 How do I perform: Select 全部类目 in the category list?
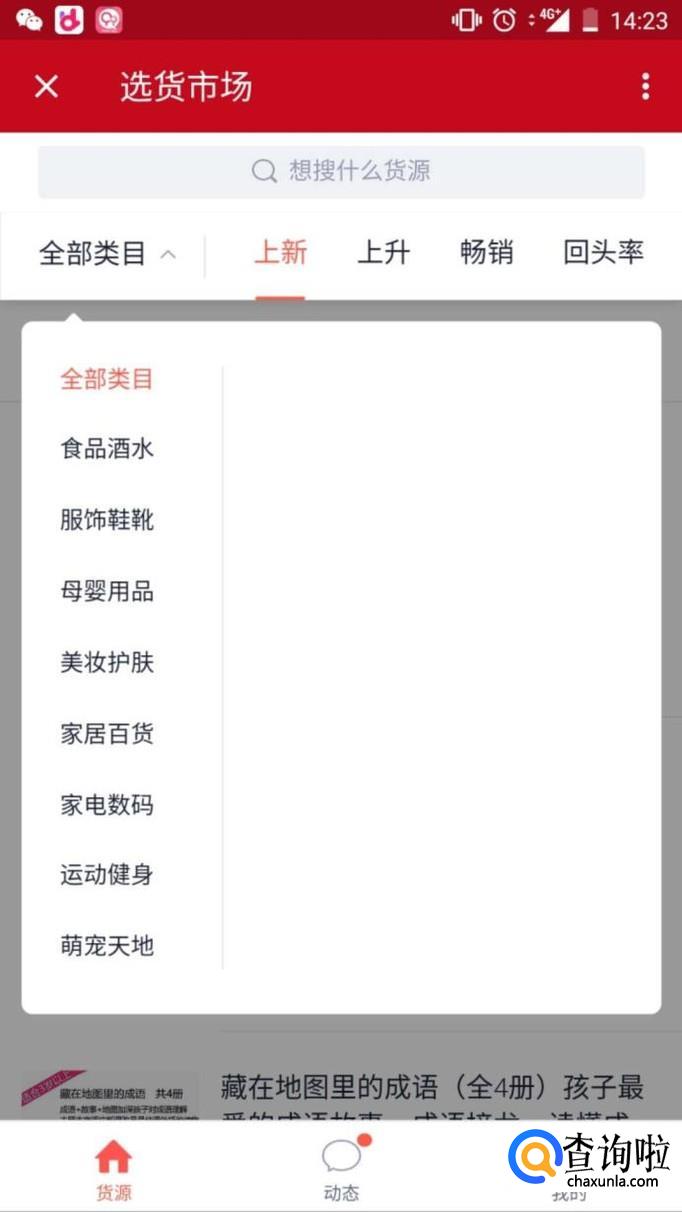coord(107,379)
